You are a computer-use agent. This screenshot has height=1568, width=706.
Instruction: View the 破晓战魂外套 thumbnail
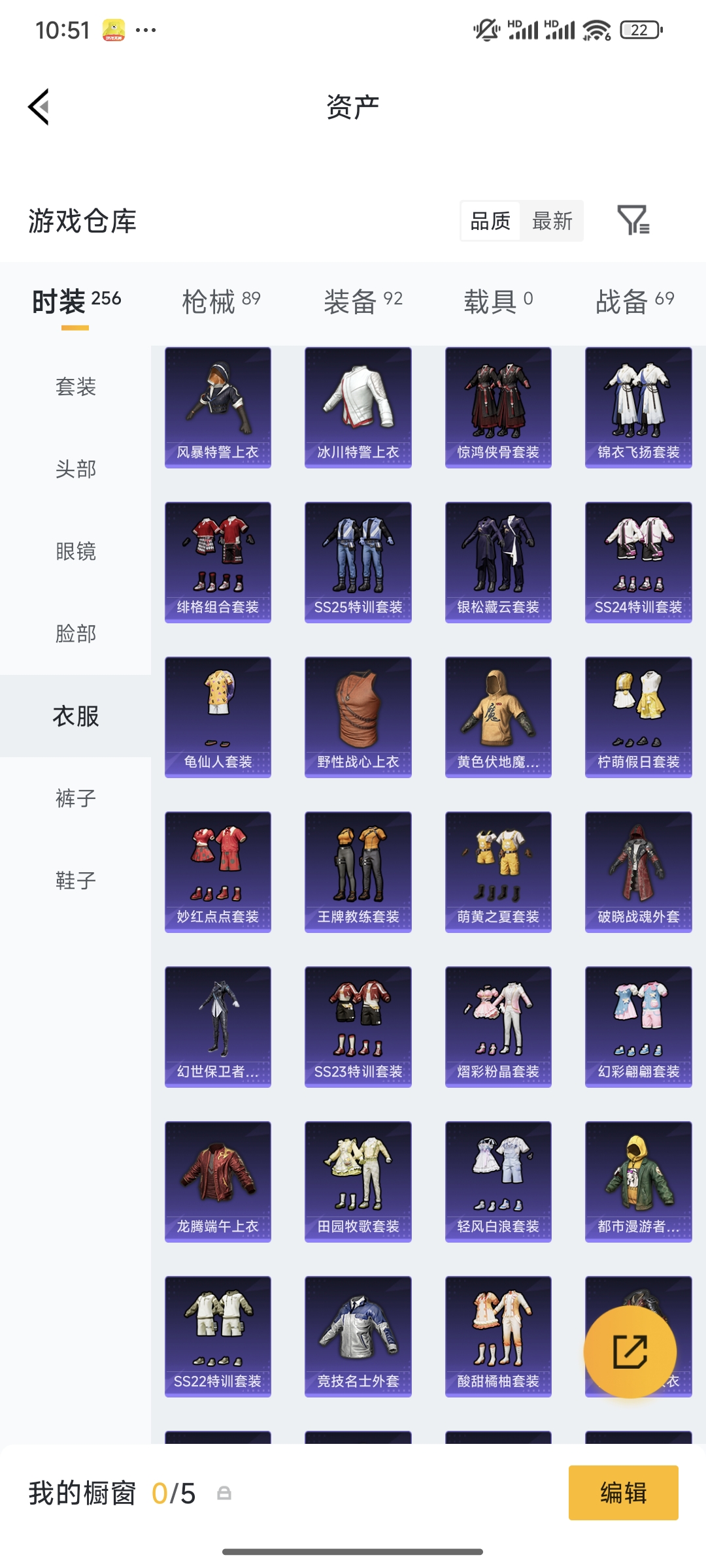point(638,872)
